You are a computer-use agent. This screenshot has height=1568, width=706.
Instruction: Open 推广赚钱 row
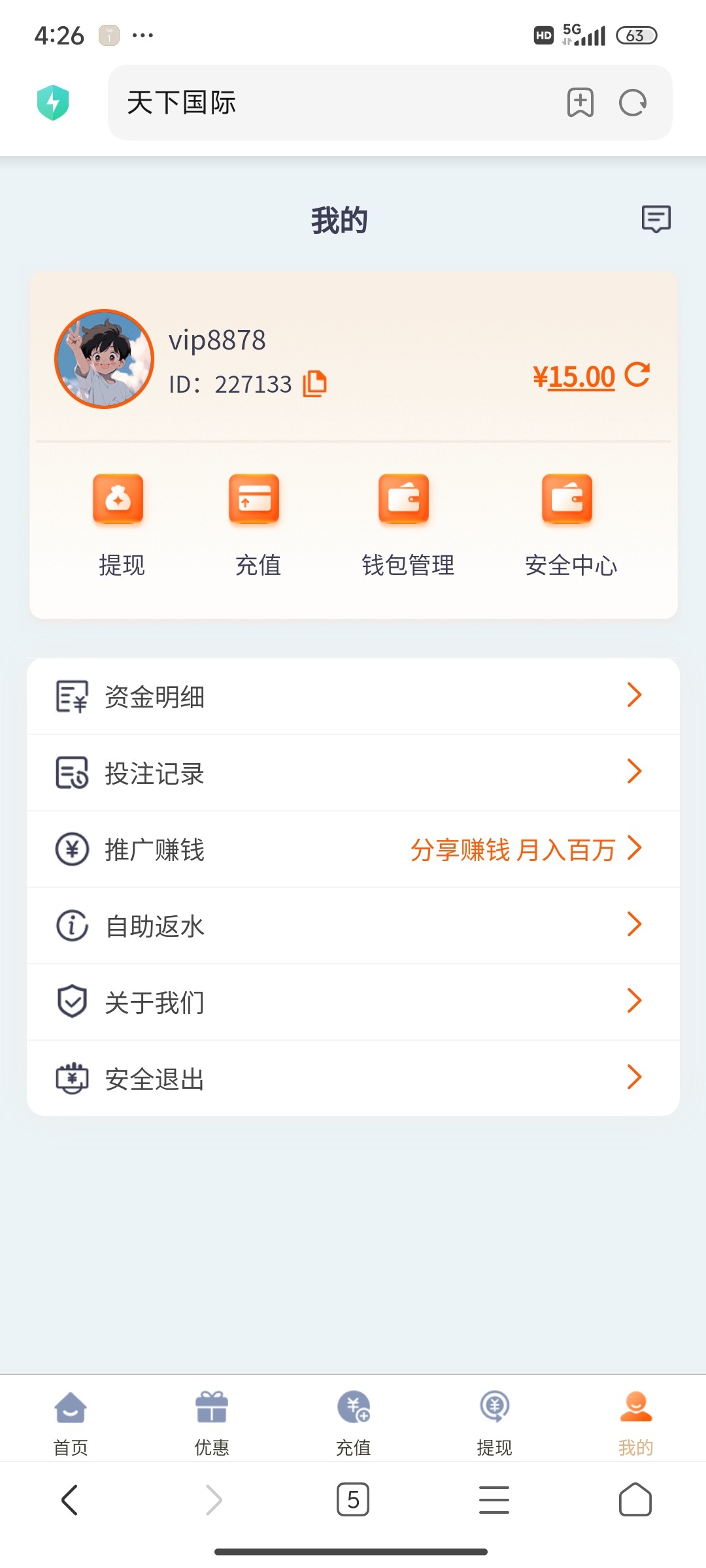point(353,849)
